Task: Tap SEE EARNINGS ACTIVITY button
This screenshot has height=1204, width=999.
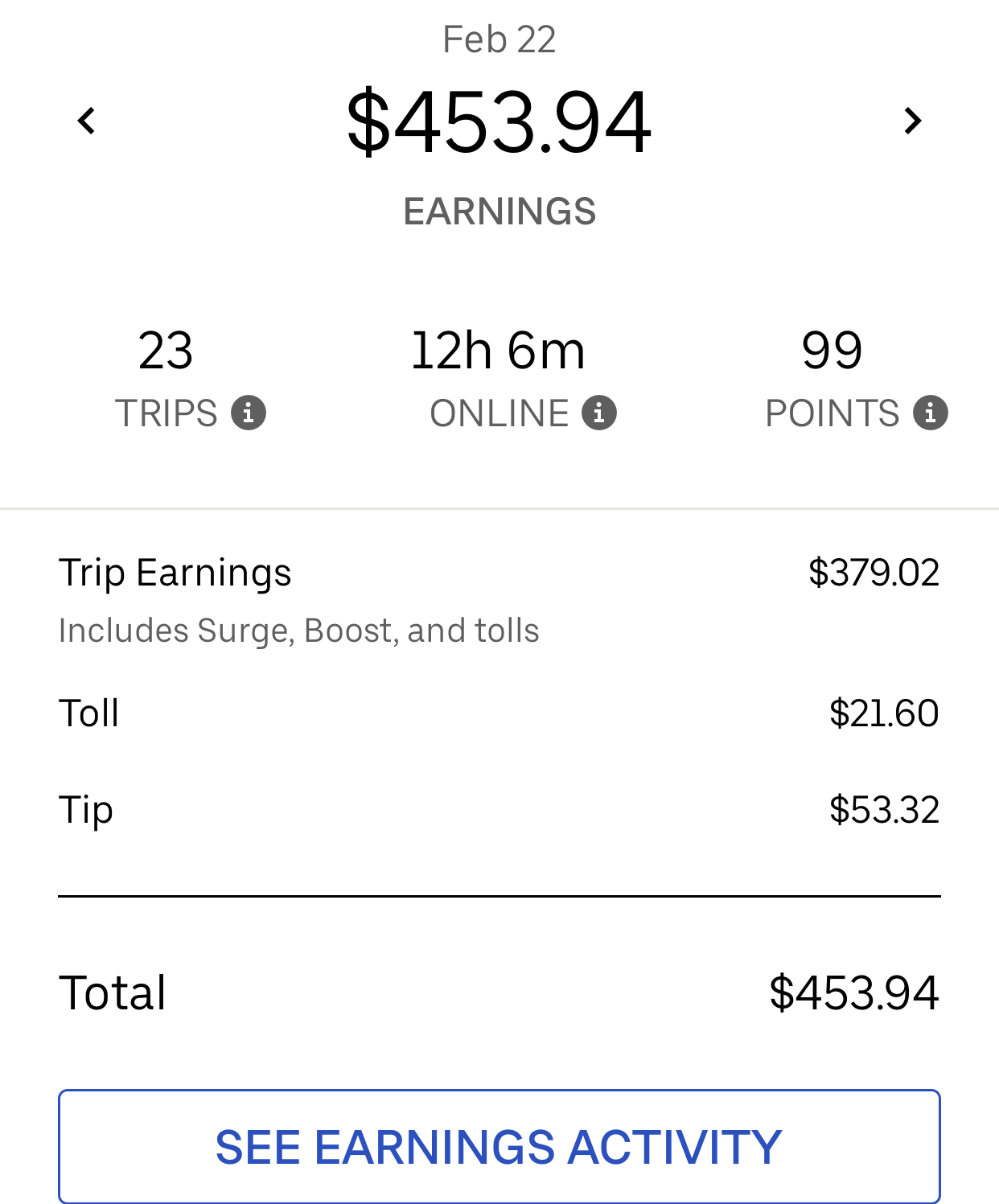Action: (x=499, y=1146)
